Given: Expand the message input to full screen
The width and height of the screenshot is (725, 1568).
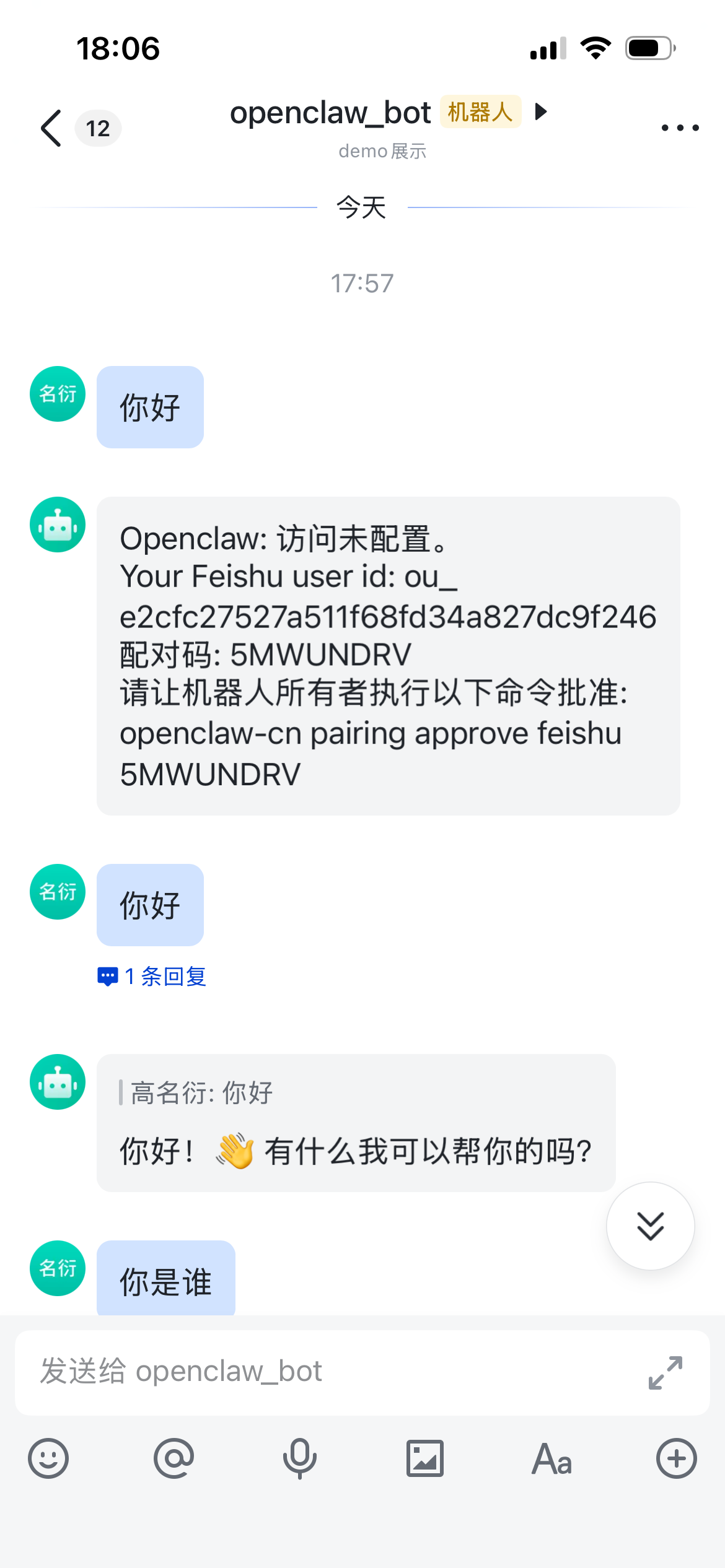Looking at the screenshot, I should click(666, 1372).
